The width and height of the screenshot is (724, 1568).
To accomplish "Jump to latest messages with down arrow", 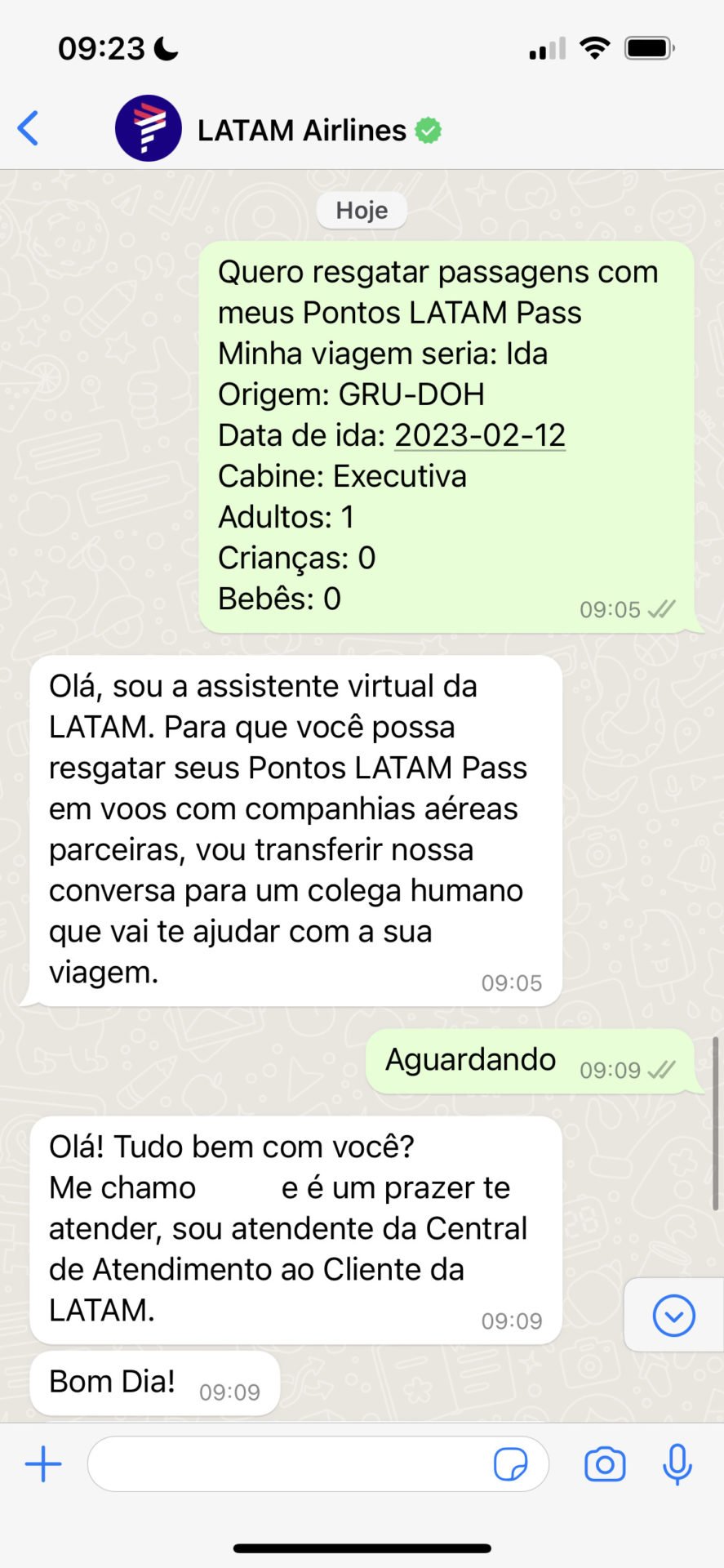I will 673,1316.
